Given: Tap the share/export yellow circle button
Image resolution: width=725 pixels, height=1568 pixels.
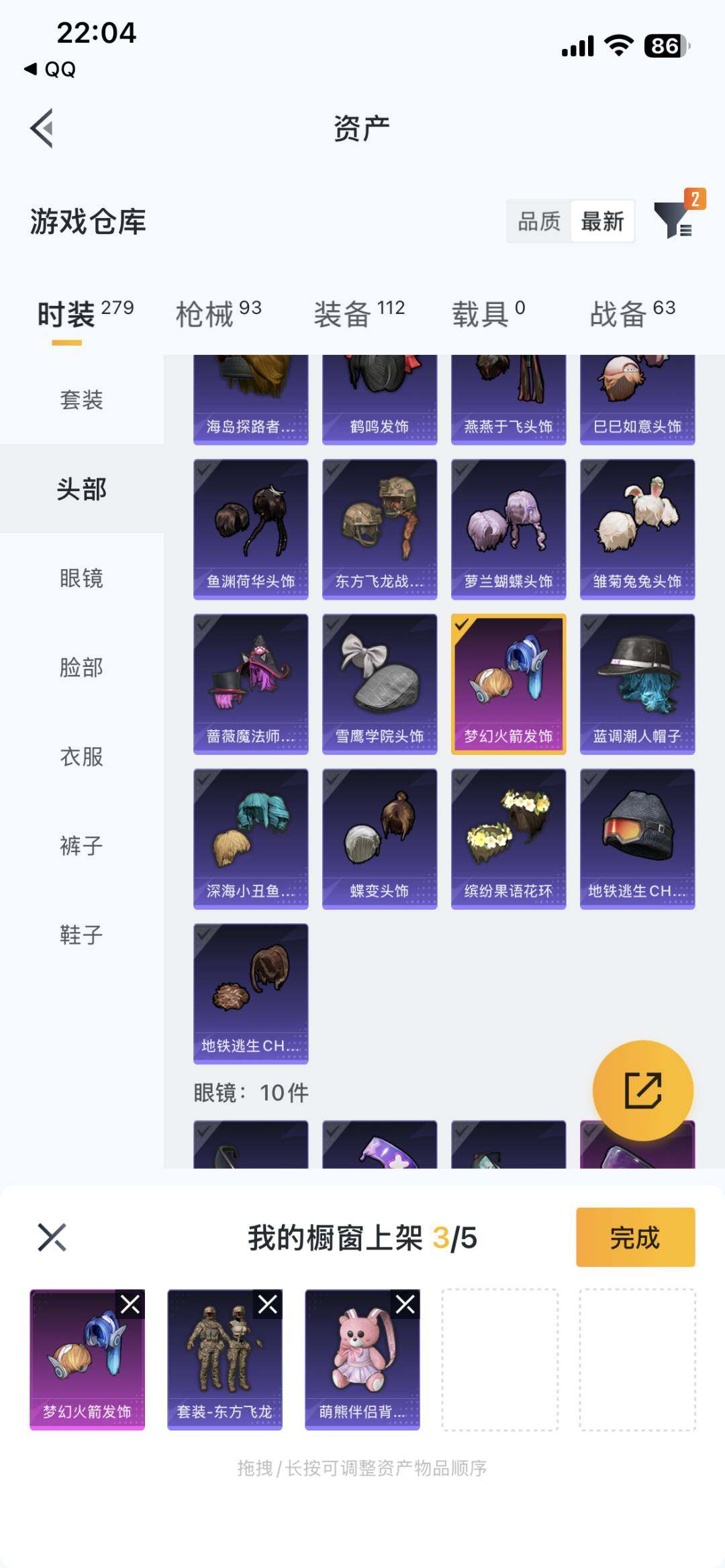Looking at the screenshot, I should click(x=644, y=1088).
